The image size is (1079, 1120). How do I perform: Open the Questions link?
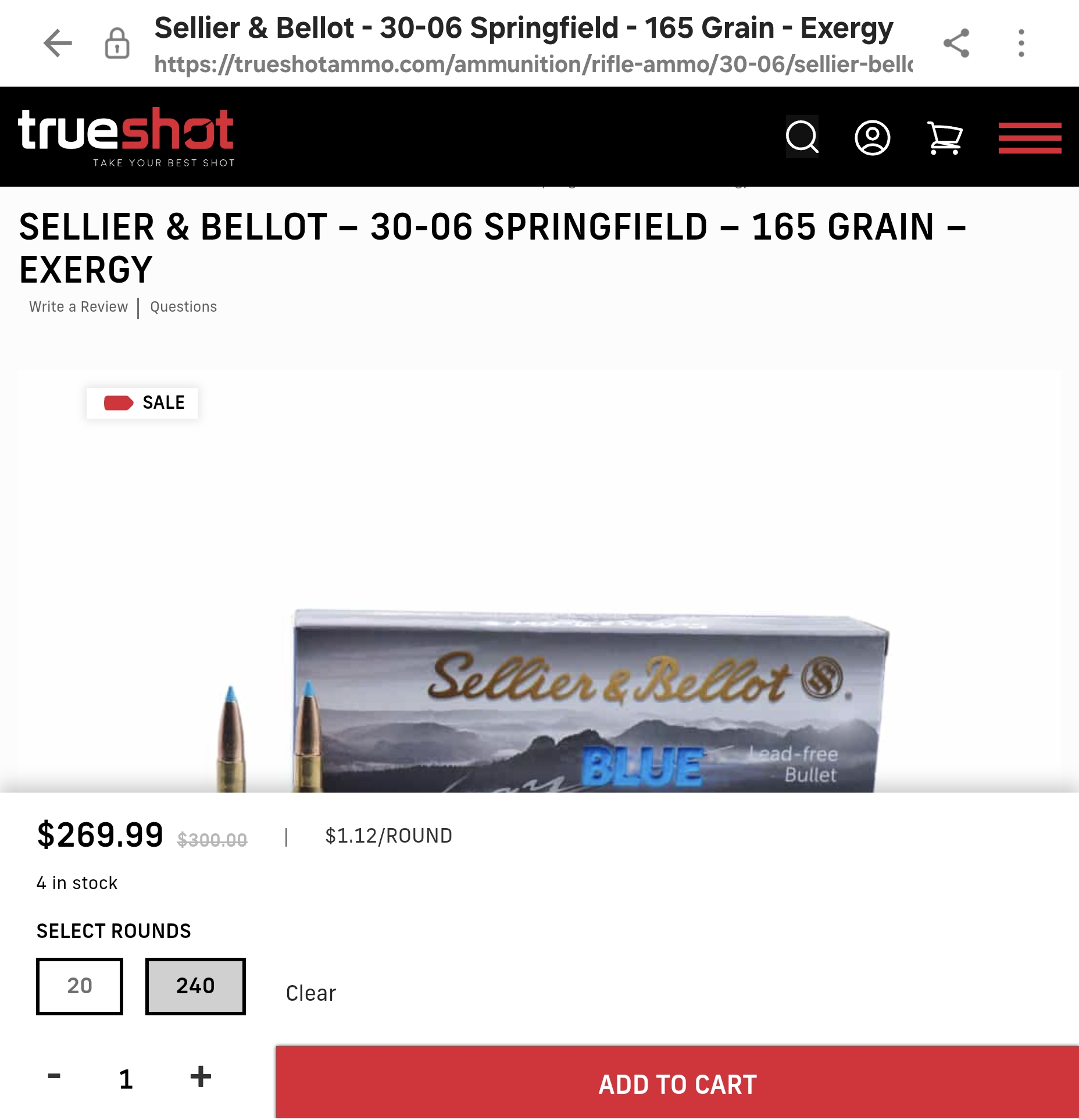pos(183,306)
